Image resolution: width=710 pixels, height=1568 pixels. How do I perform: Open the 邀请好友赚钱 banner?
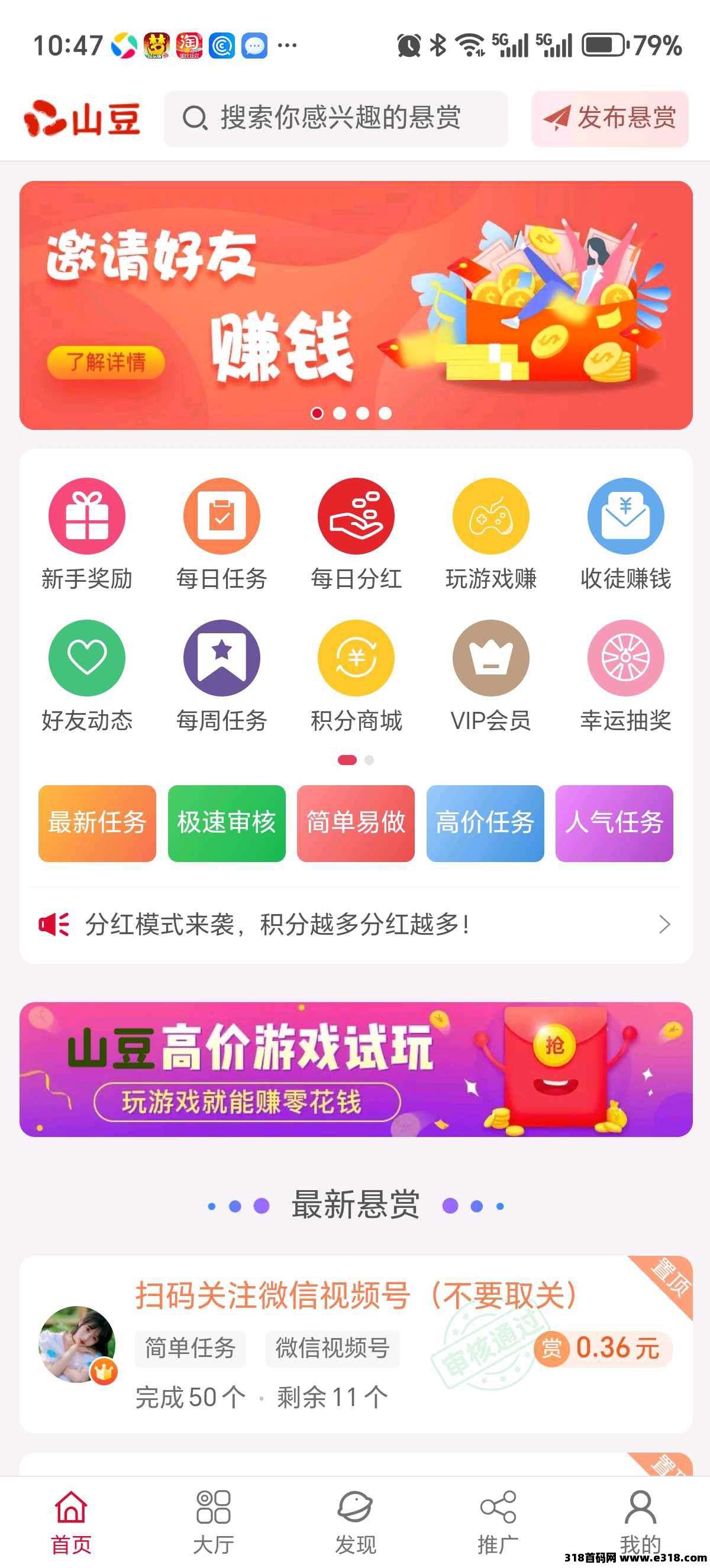(x=356, y=305)
